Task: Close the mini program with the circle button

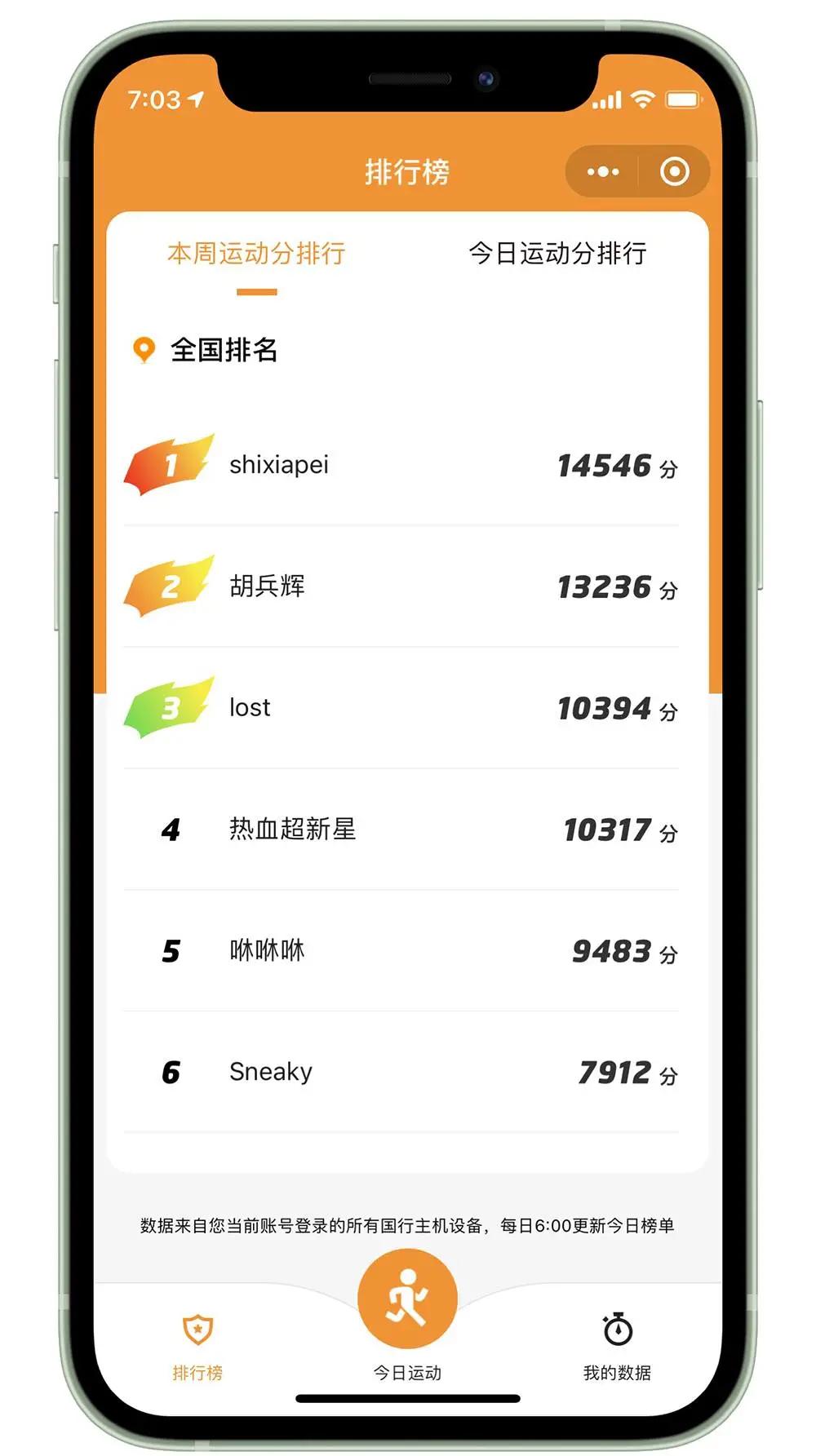Action: coord(674,171)
